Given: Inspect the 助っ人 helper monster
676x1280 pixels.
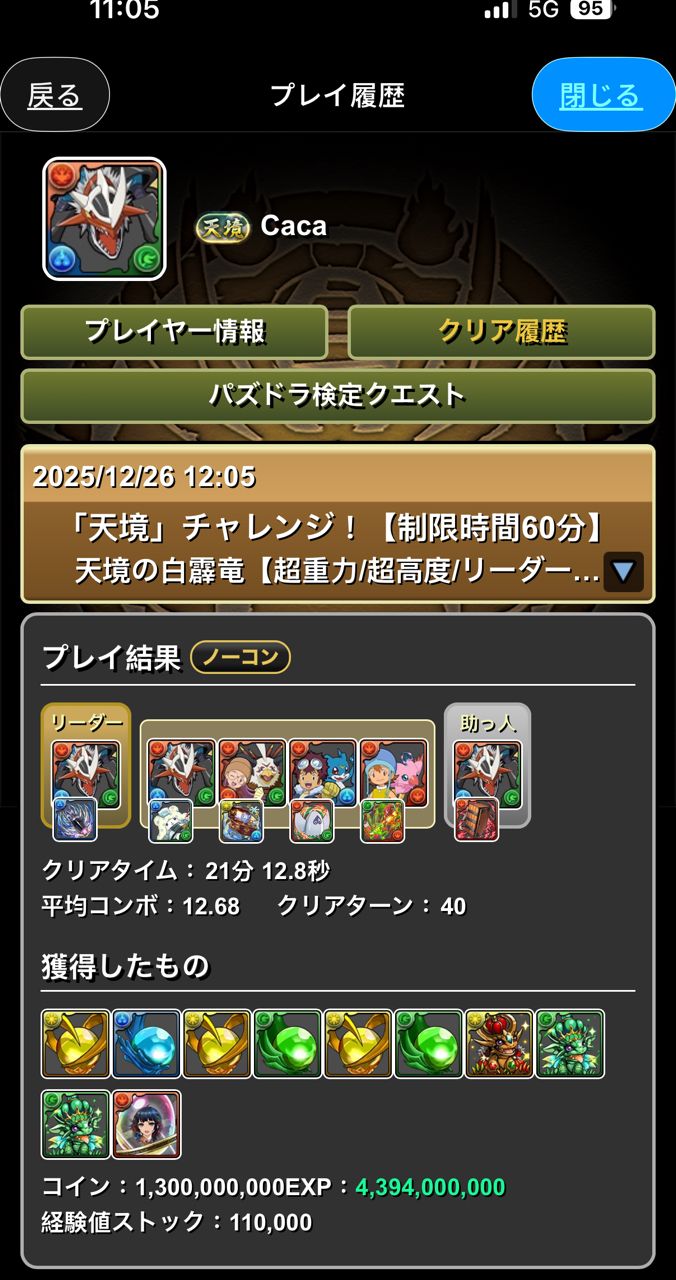Looking at the screenshot, I should click(x=487, y=774).
